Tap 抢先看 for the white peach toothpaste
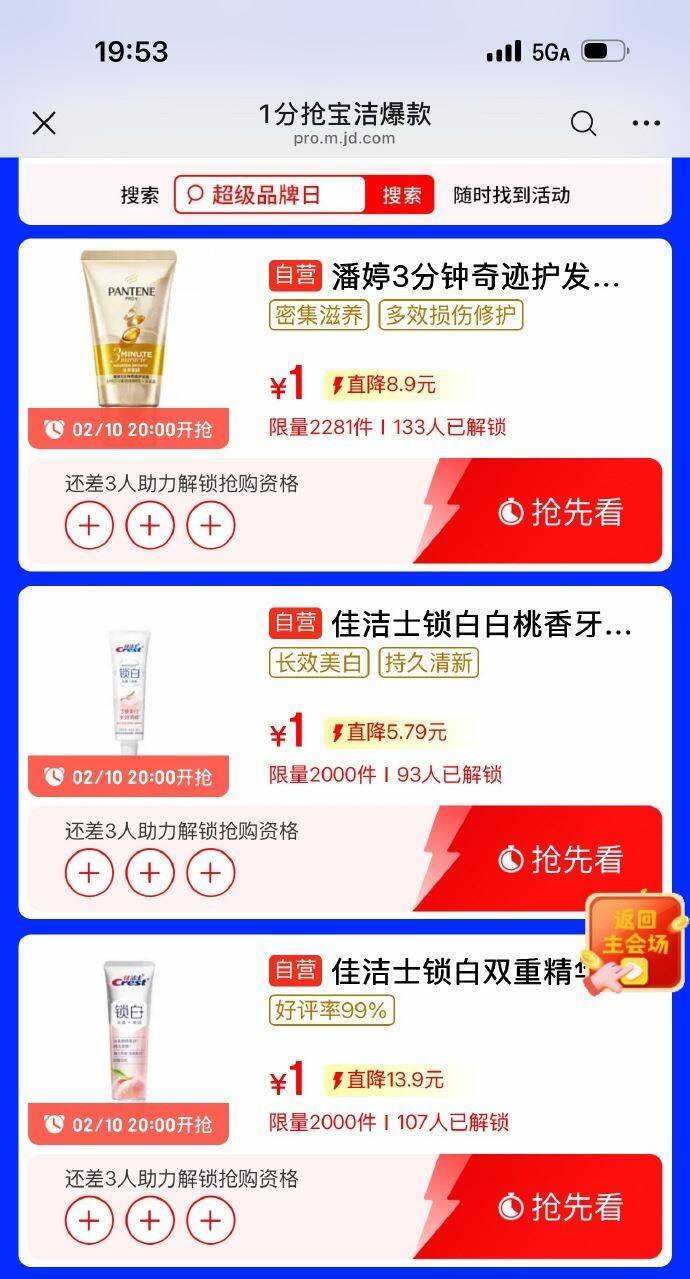Image resolution: width=690 pixels, height=1279 pixels. click(x=560, y=859)
